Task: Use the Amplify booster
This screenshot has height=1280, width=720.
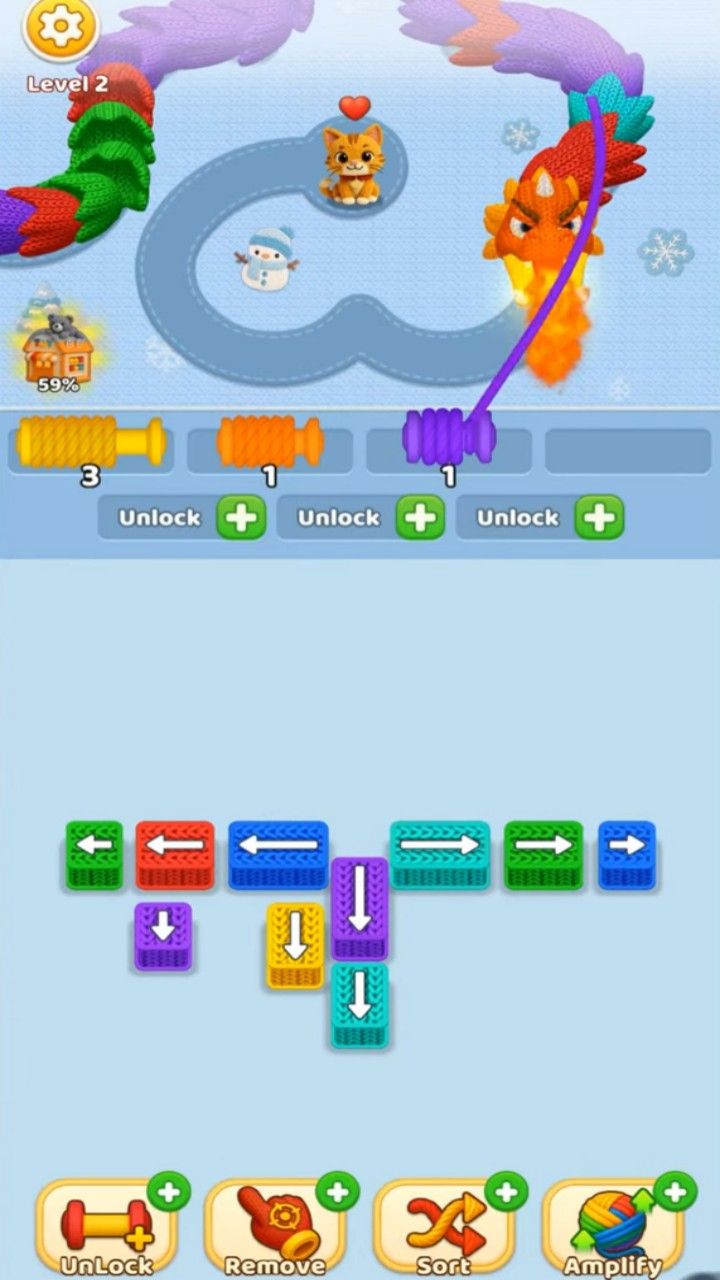Action: click(x=612, y=1230)
